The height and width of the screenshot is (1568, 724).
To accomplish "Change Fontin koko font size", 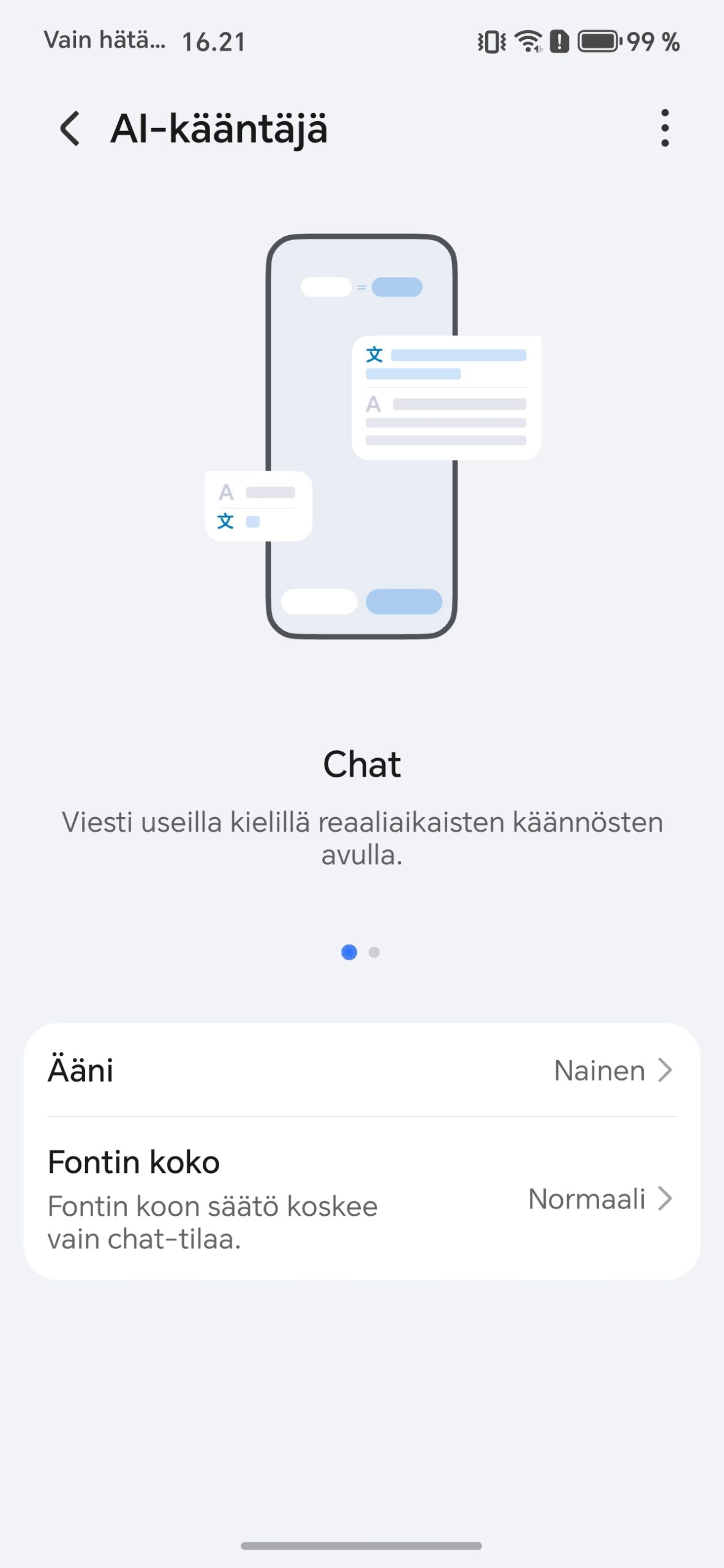I will [x=361, y=1199].
